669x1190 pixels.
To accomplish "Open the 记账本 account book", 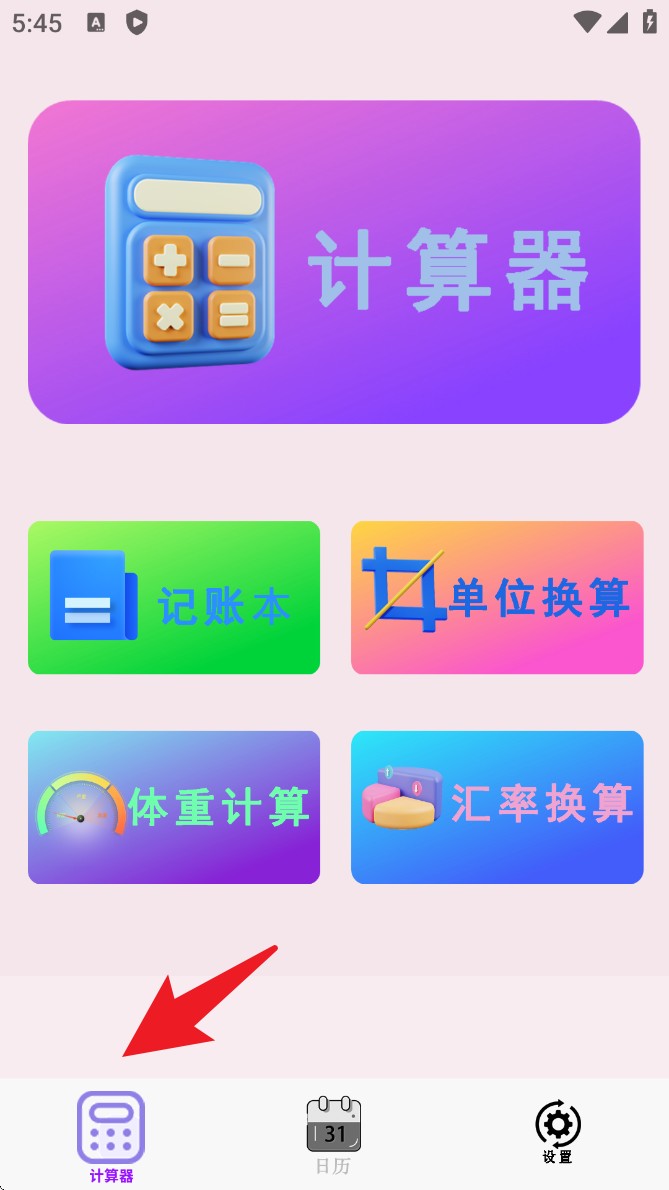I will [x=174, y=598].
